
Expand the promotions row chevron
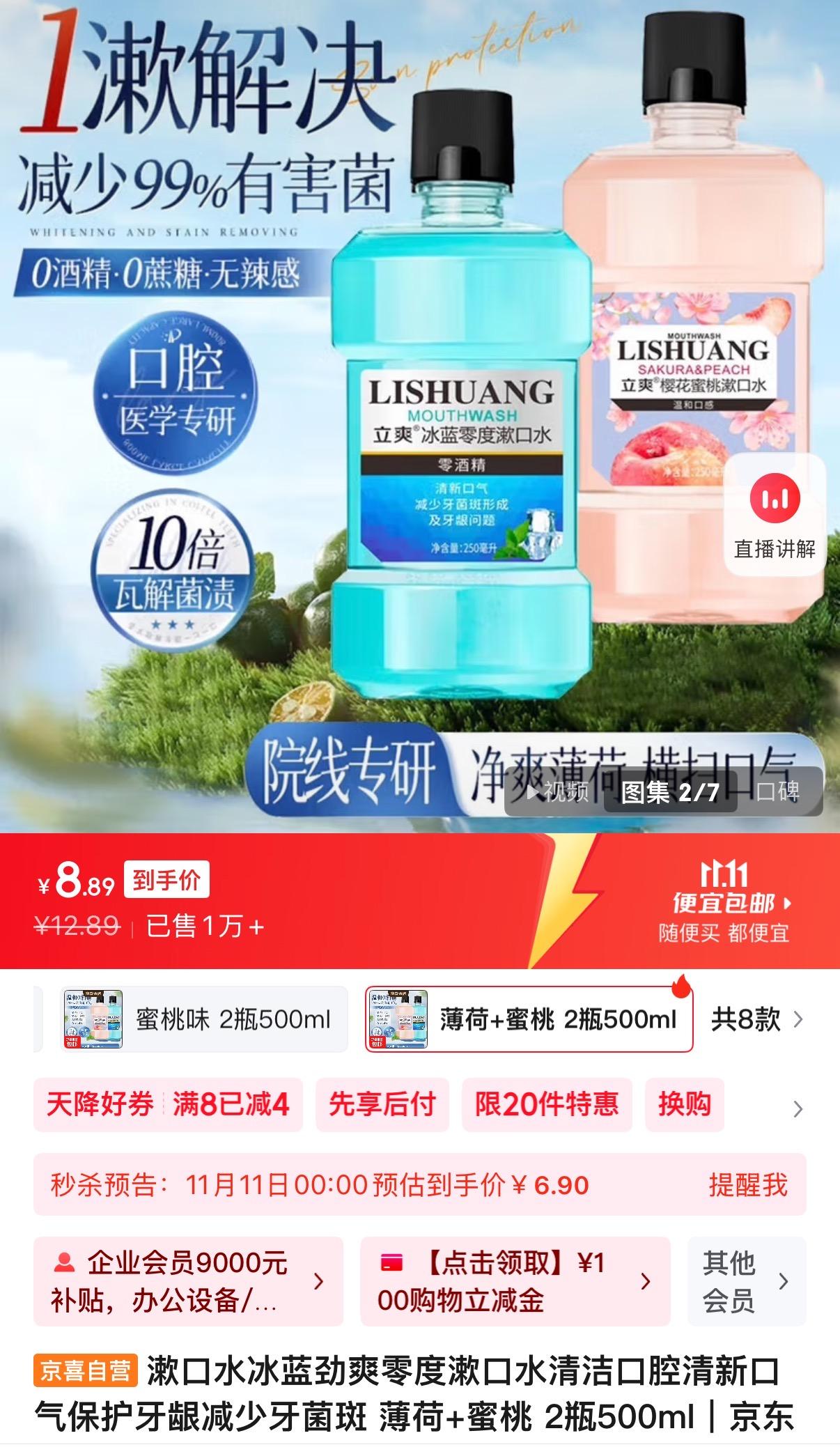(x=798, y=1108)
